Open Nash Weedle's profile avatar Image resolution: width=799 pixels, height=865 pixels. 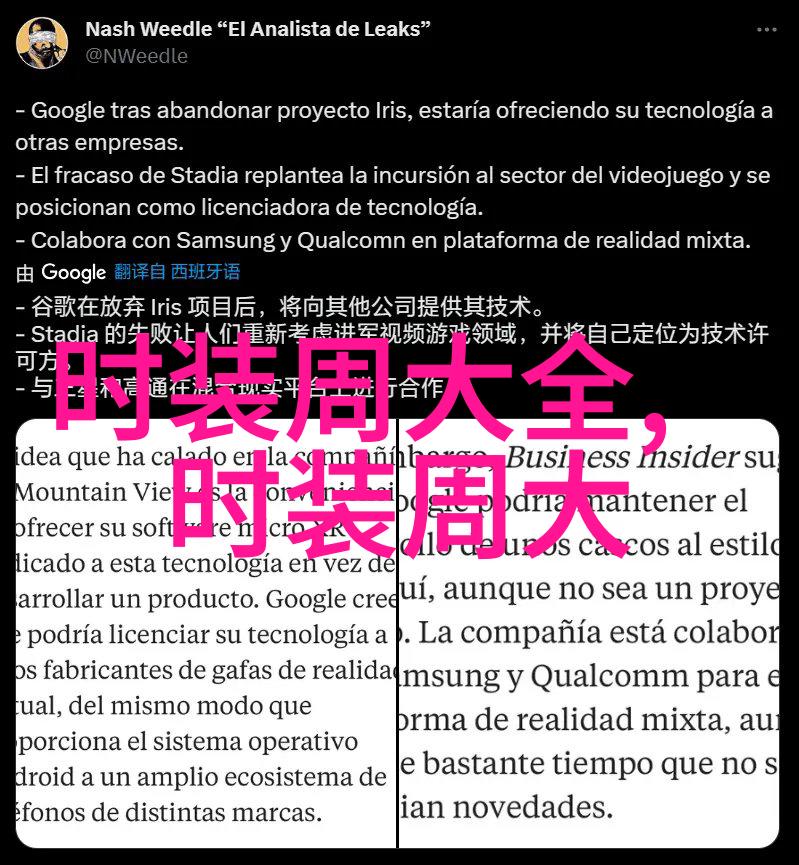42,42
